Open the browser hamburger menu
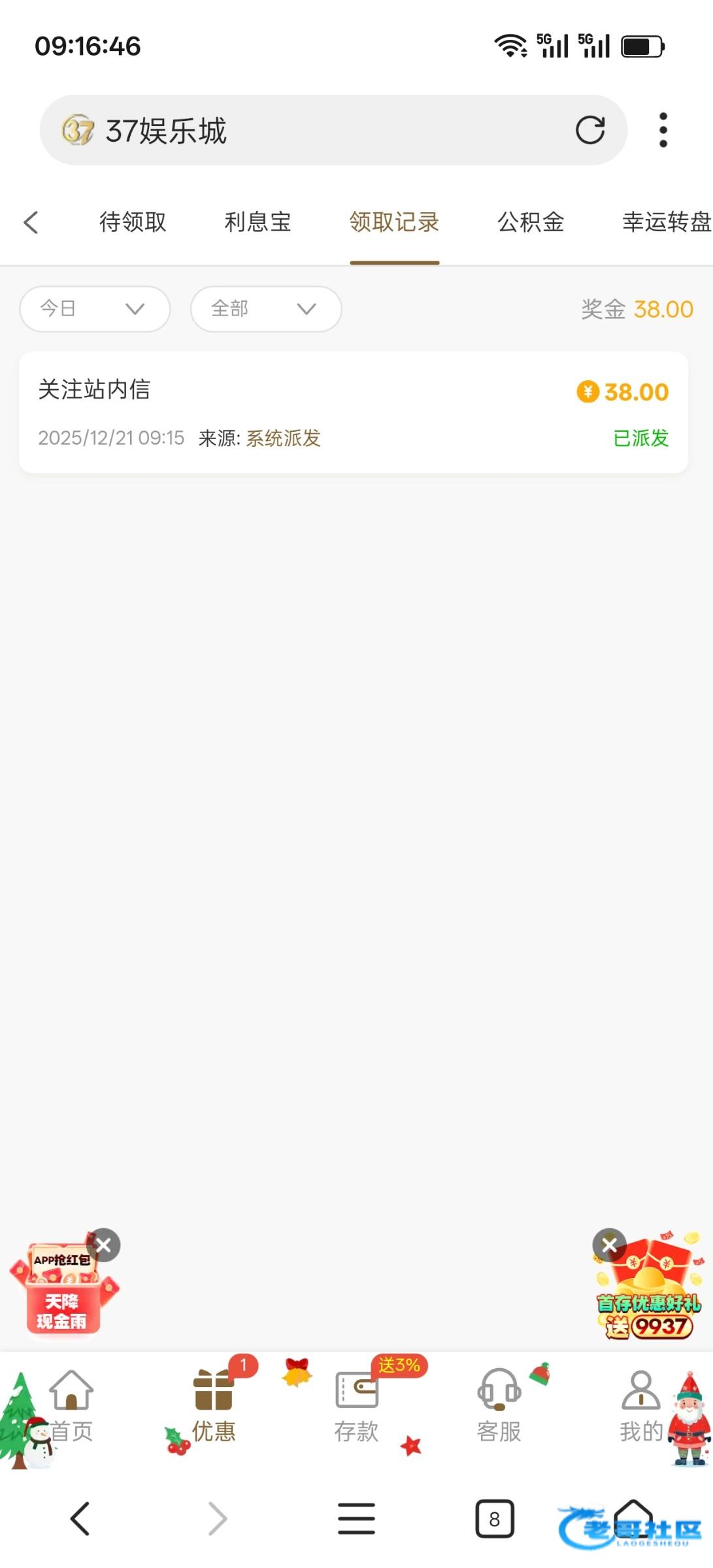This screenshot has width=713, height=1568. [356, 1518]
